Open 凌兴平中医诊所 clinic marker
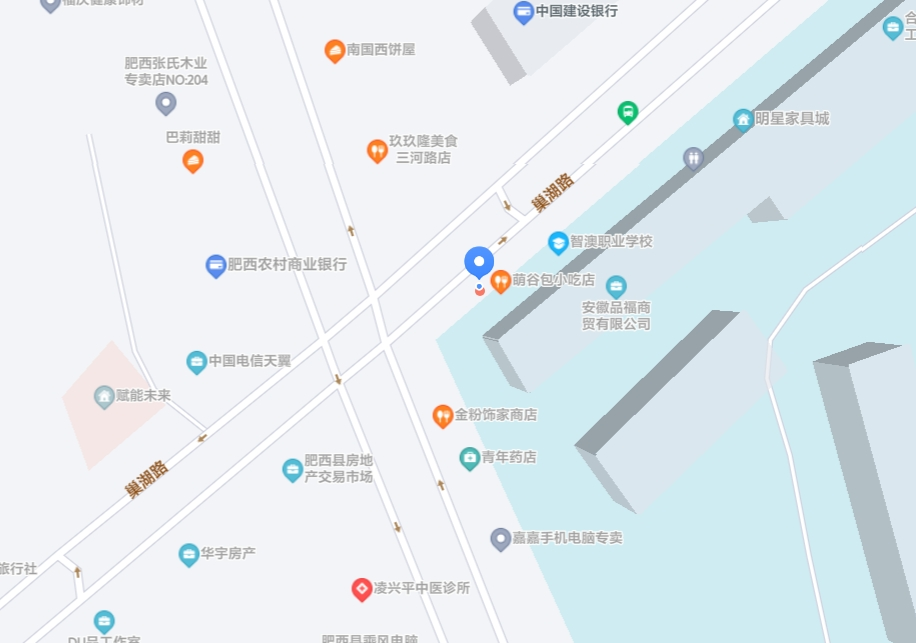Image resolution: width=916 pixels, height=643 pixels. click(x=362, y=589)
